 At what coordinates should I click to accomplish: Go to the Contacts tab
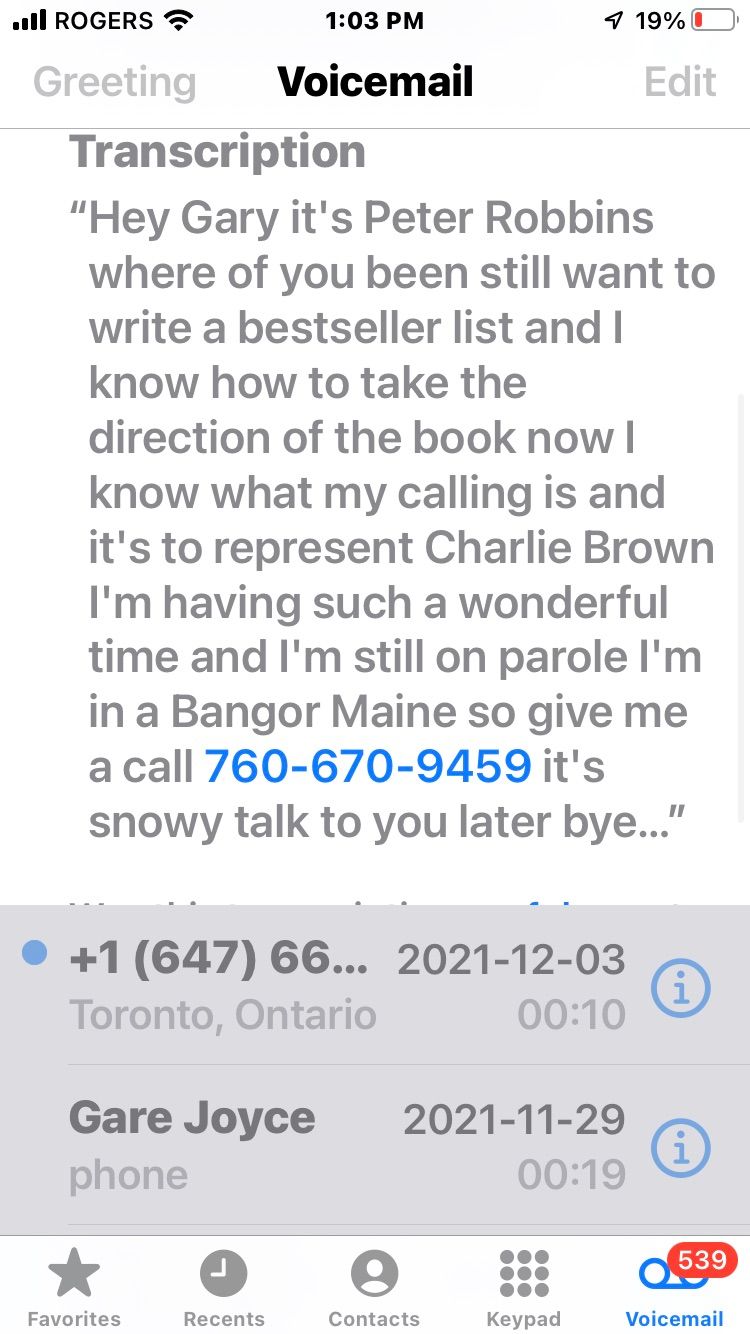(374, 1288)
